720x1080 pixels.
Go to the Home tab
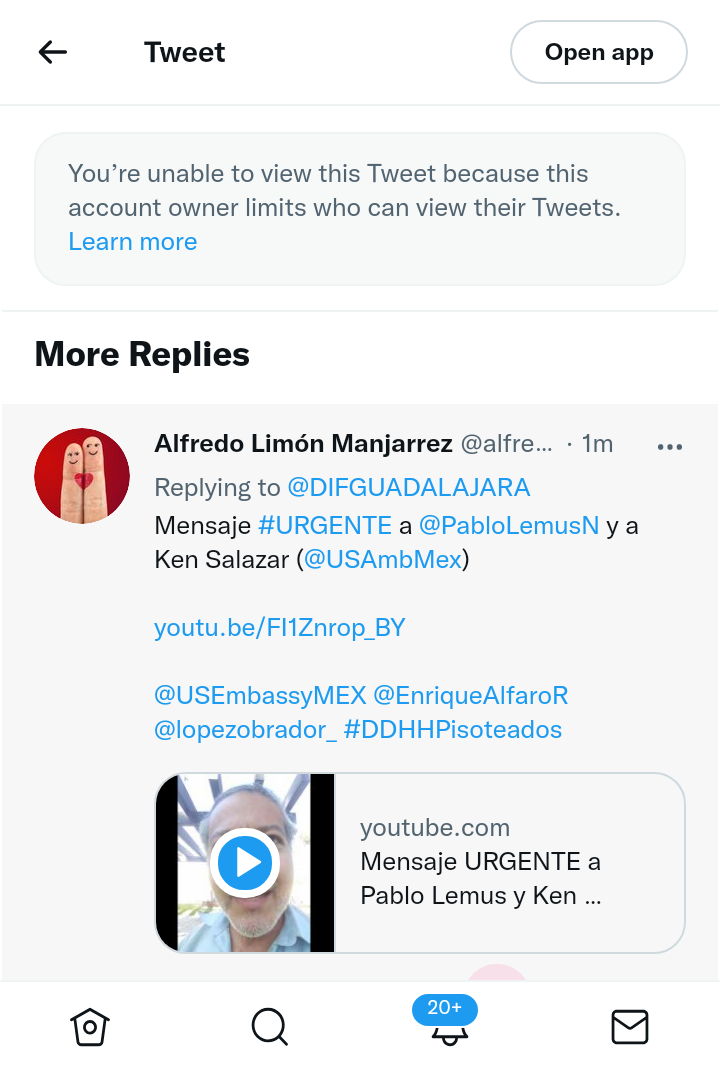click(89, 1027)
